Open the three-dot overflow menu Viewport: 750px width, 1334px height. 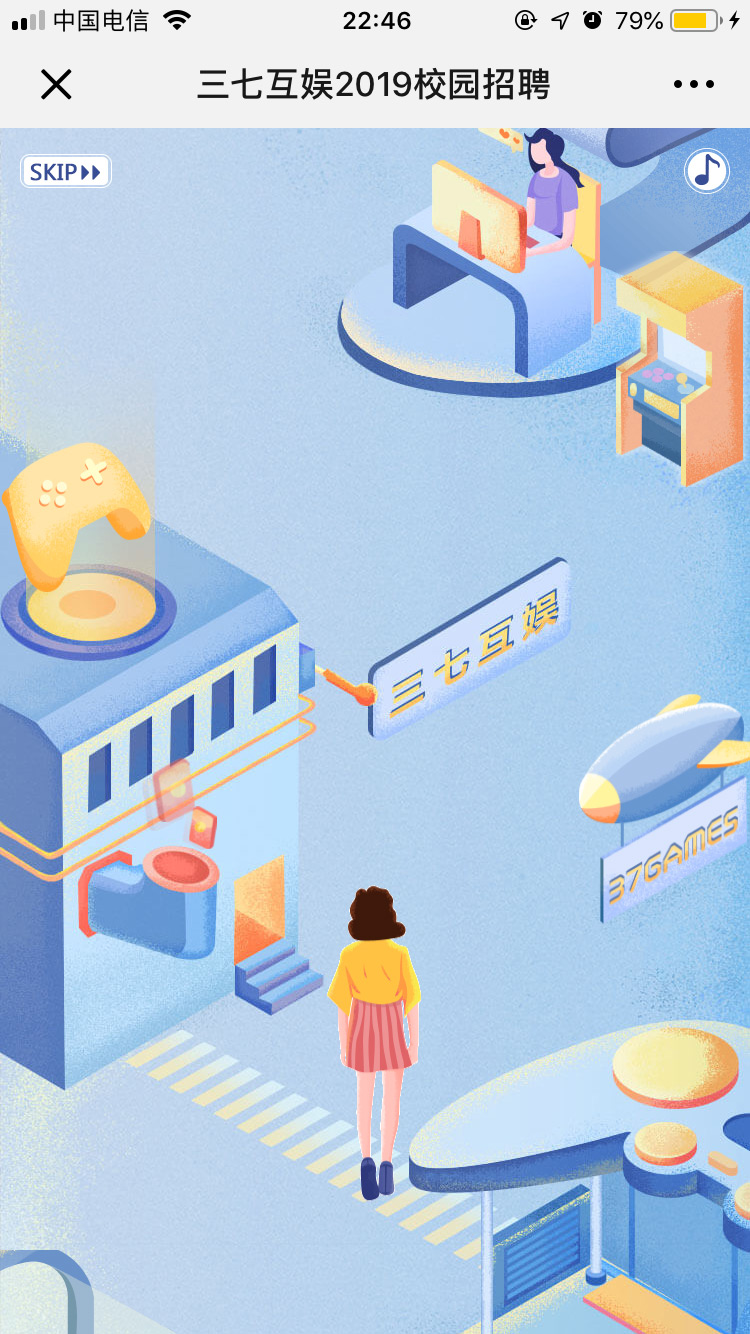tap(694, 85)
